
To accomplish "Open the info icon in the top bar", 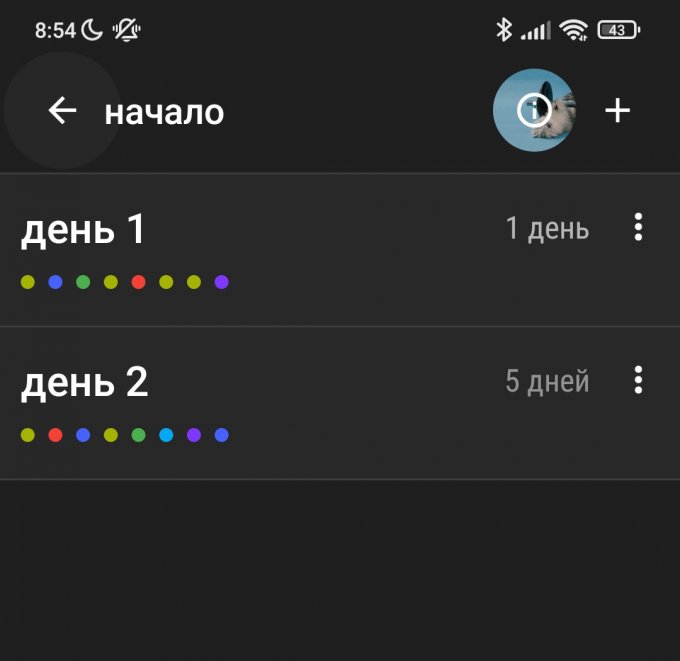I will point(533,110).
